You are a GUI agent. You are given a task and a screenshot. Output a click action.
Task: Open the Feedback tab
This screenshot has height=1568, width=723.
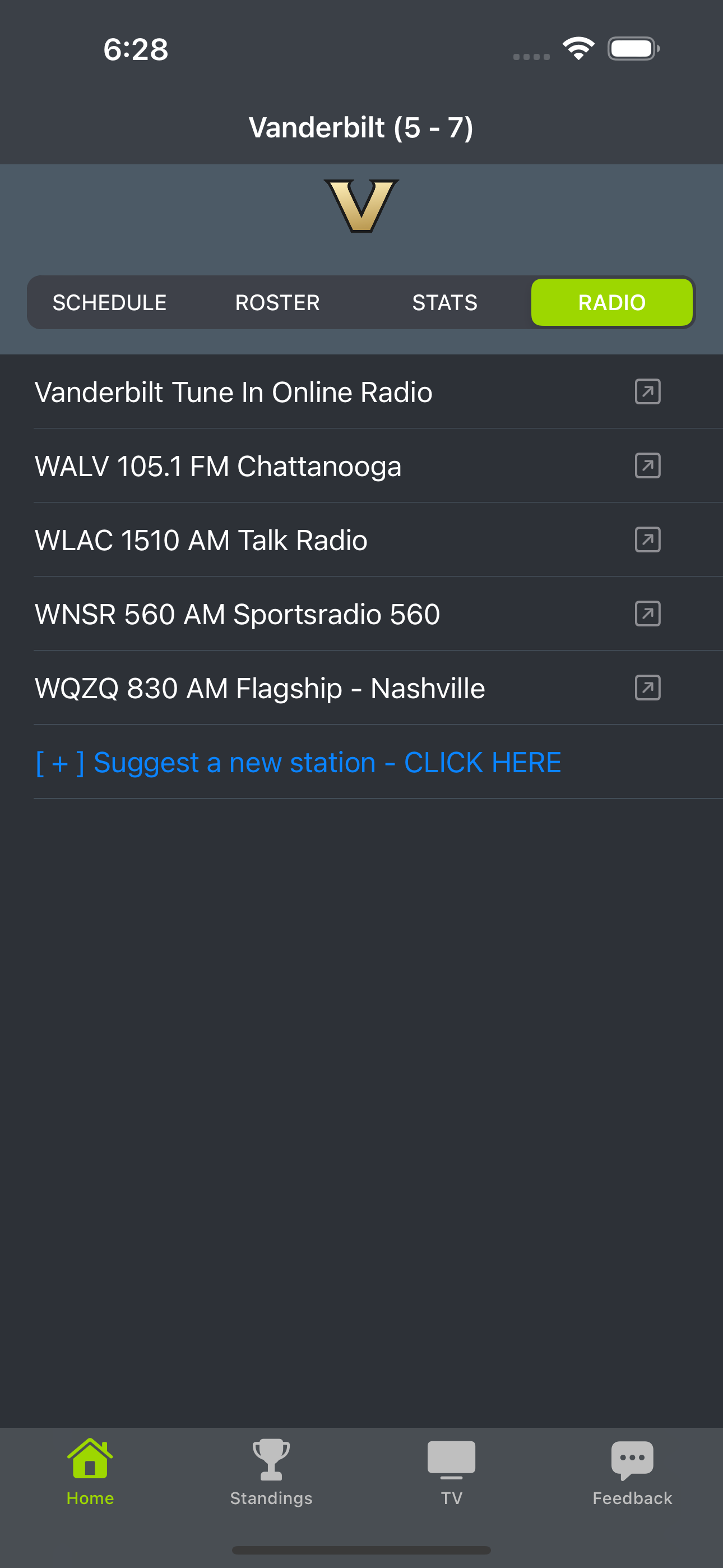pos(632,1473)
